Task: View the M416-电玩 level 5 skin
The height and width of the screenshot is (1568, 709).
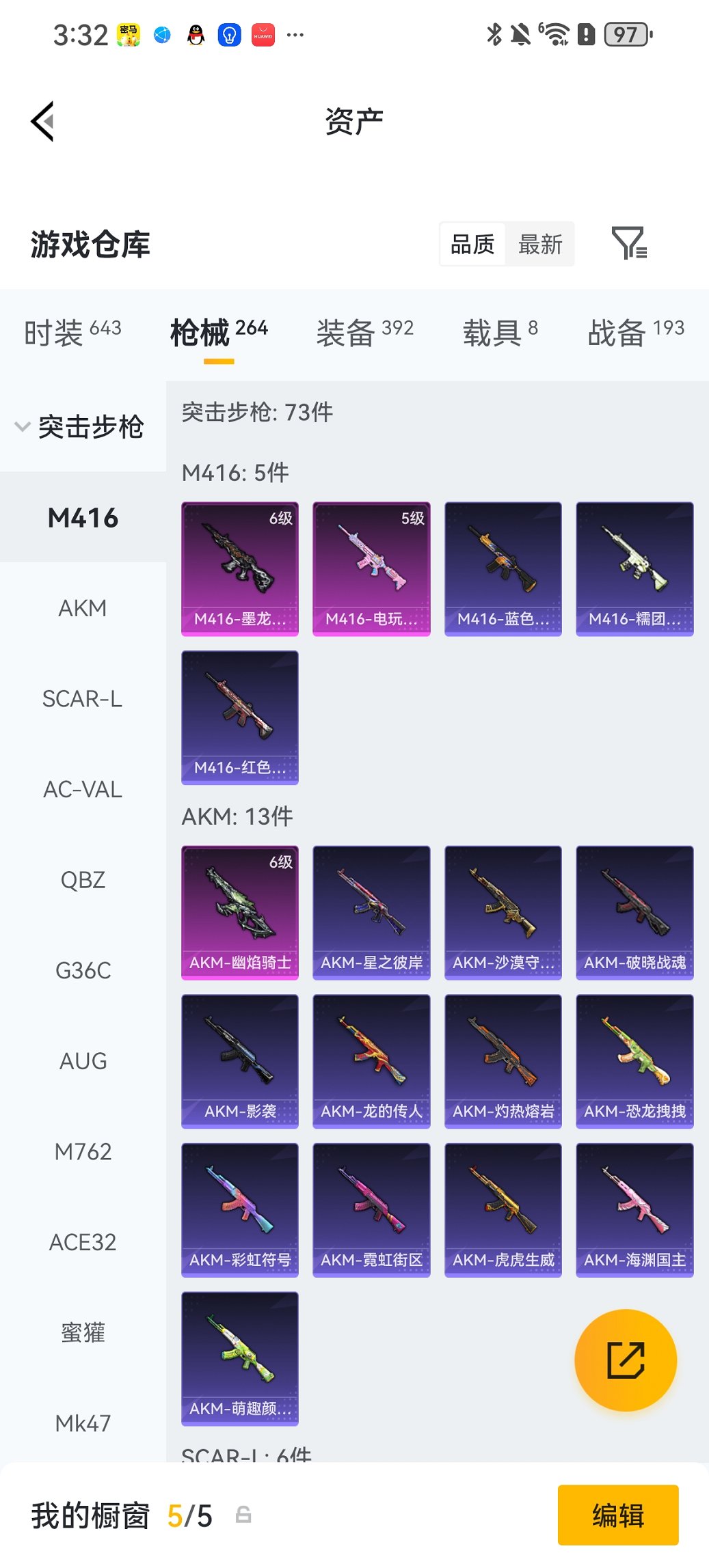Action: pos(371,568)
